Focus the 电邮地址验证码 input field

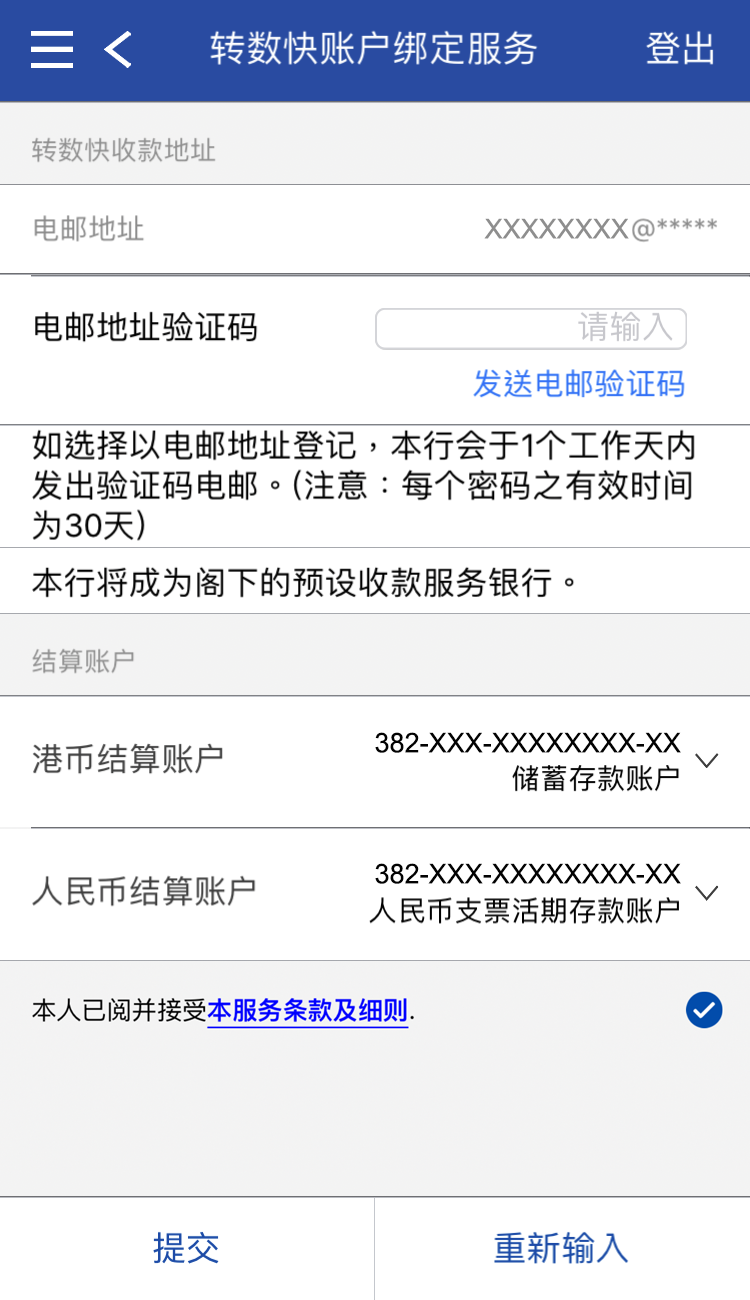pos(530,328)
